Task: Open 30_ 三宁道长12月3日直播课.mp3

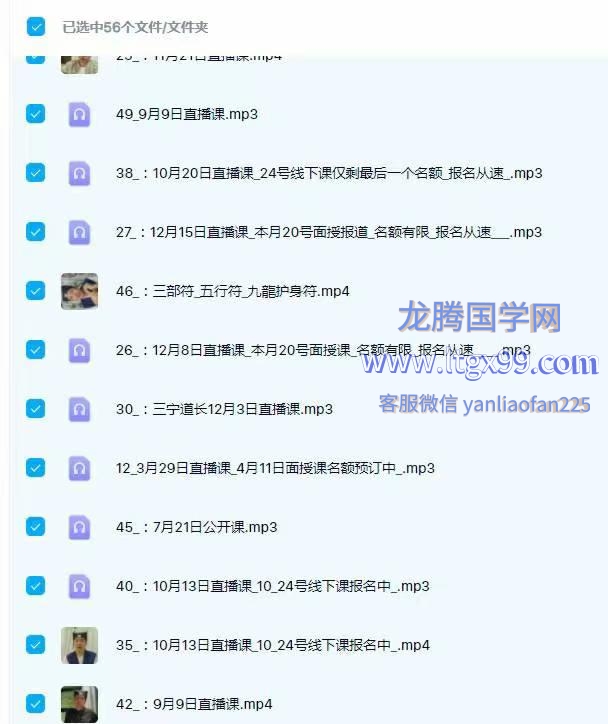Action: click(224, 409)
